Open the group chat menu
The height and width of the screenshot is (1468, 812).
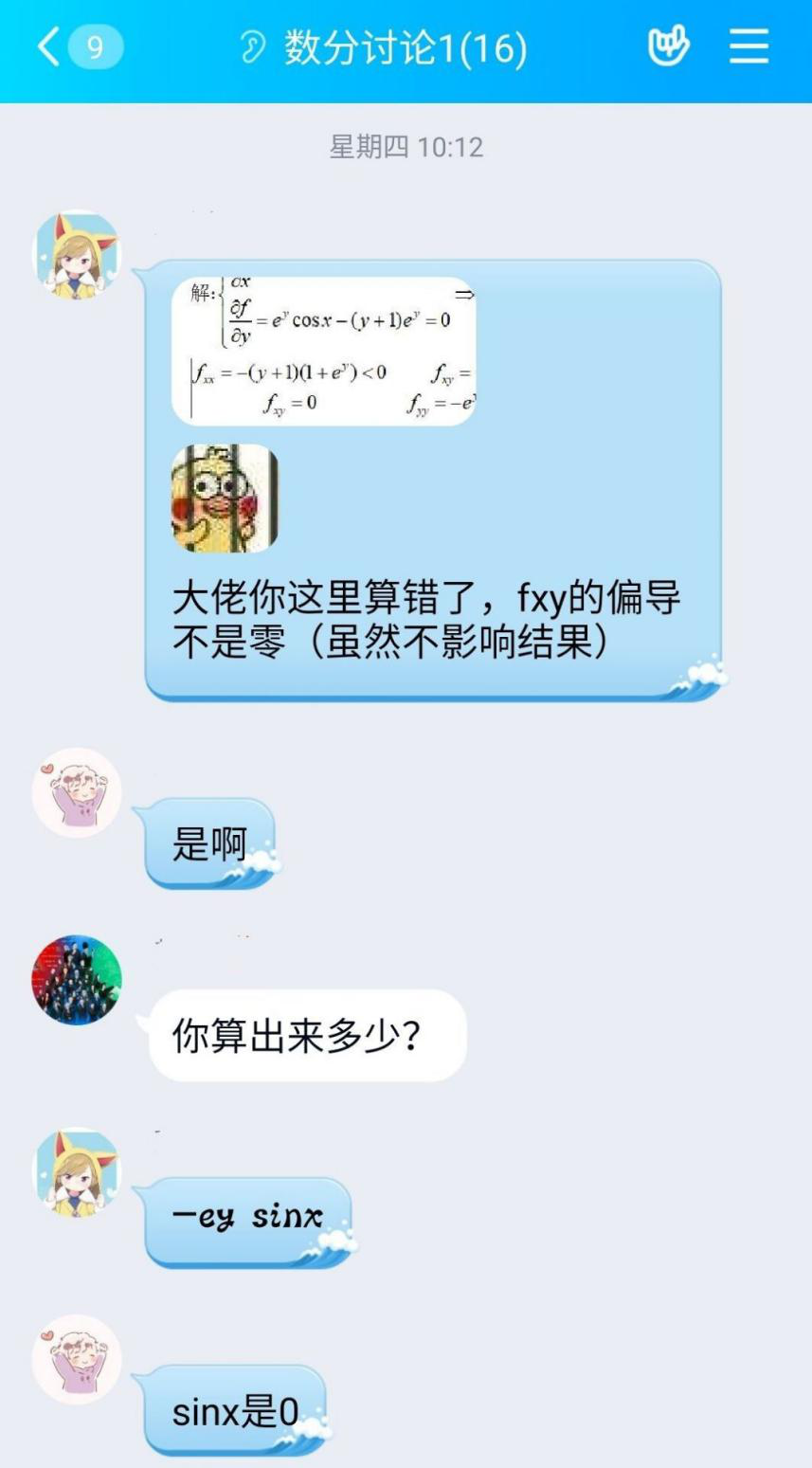(x=749, y=47)
